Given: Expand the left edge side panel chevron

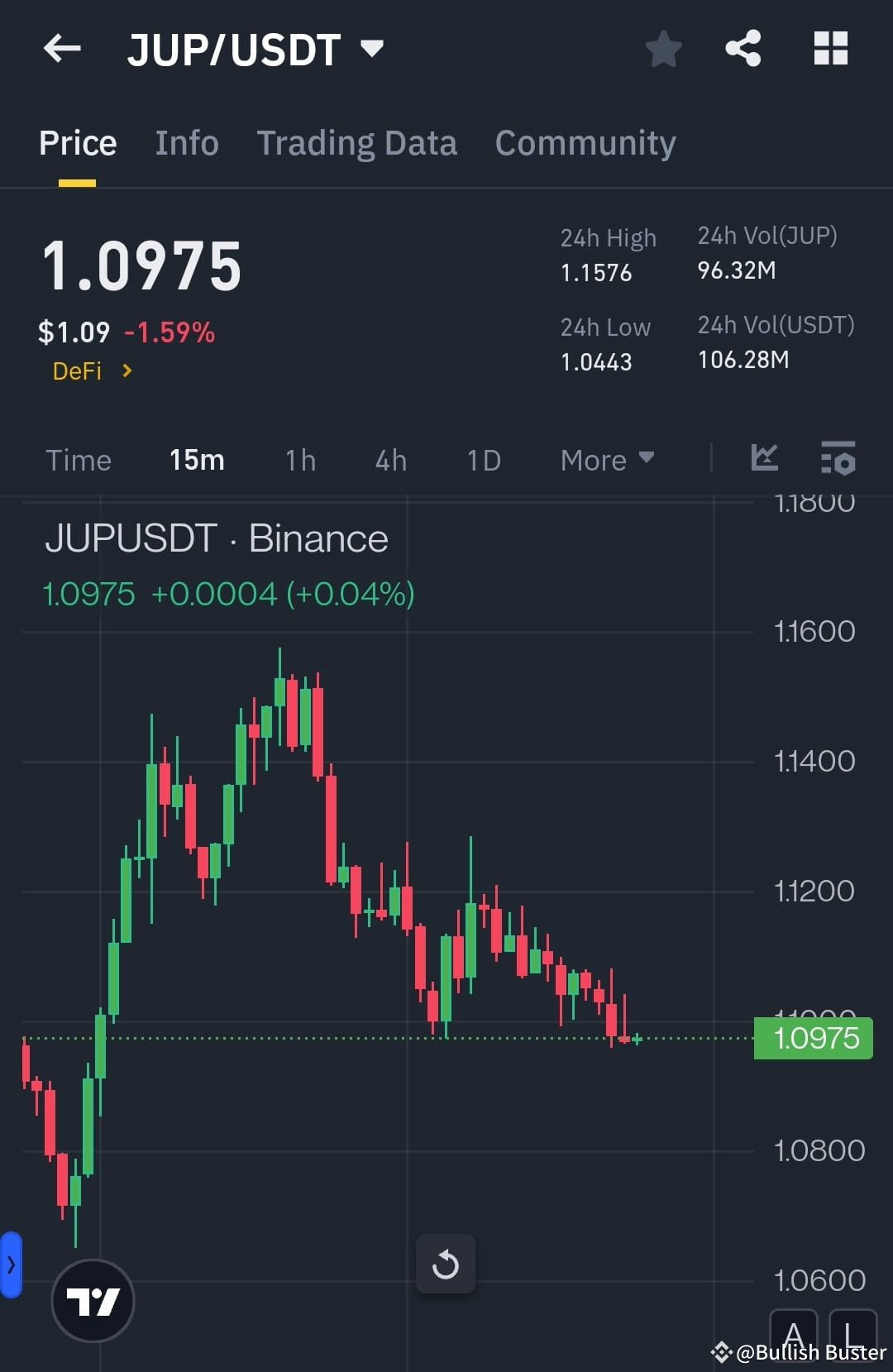Looking at the screenshot, I should pos(11,1264).
